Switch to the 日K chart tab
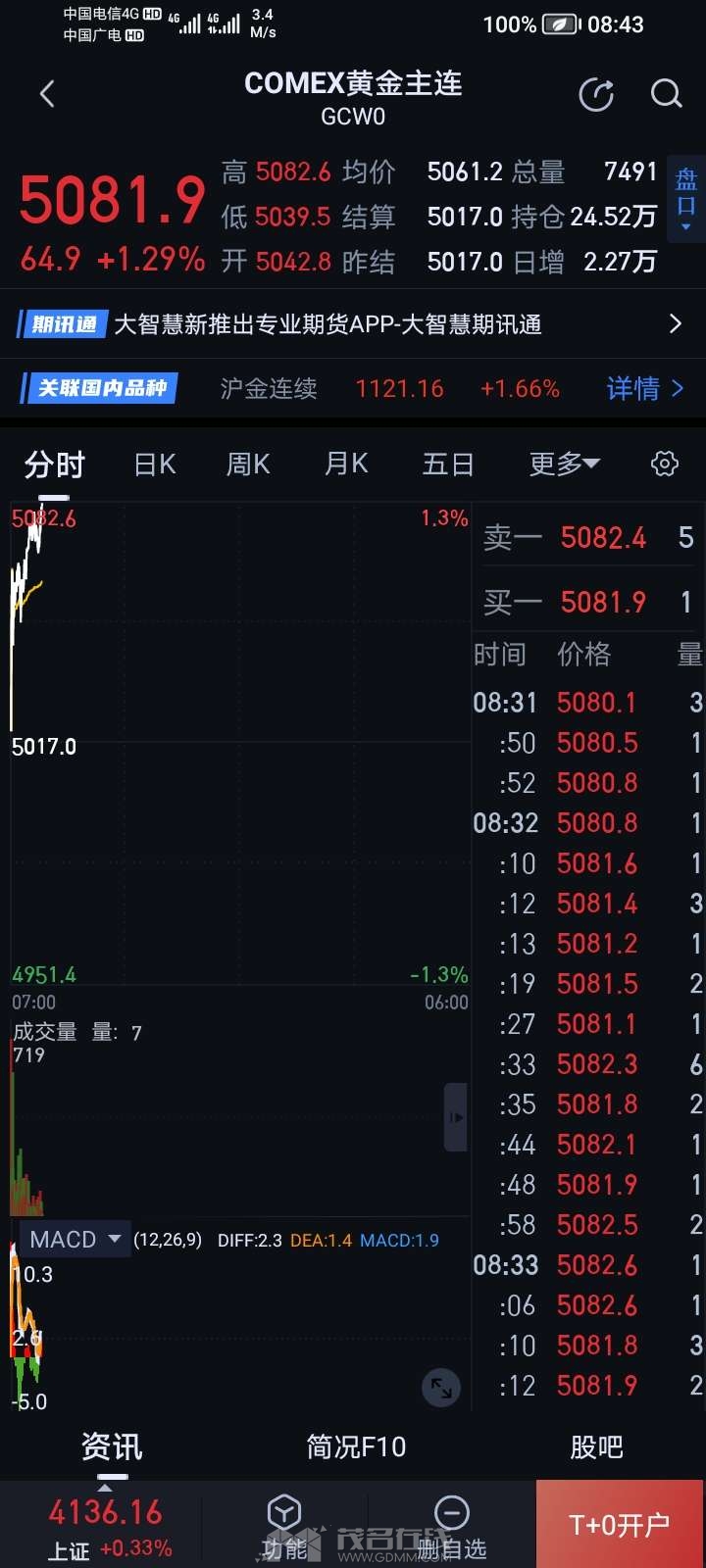Screen dimensions: 706x1568 (x=155, y=464)
